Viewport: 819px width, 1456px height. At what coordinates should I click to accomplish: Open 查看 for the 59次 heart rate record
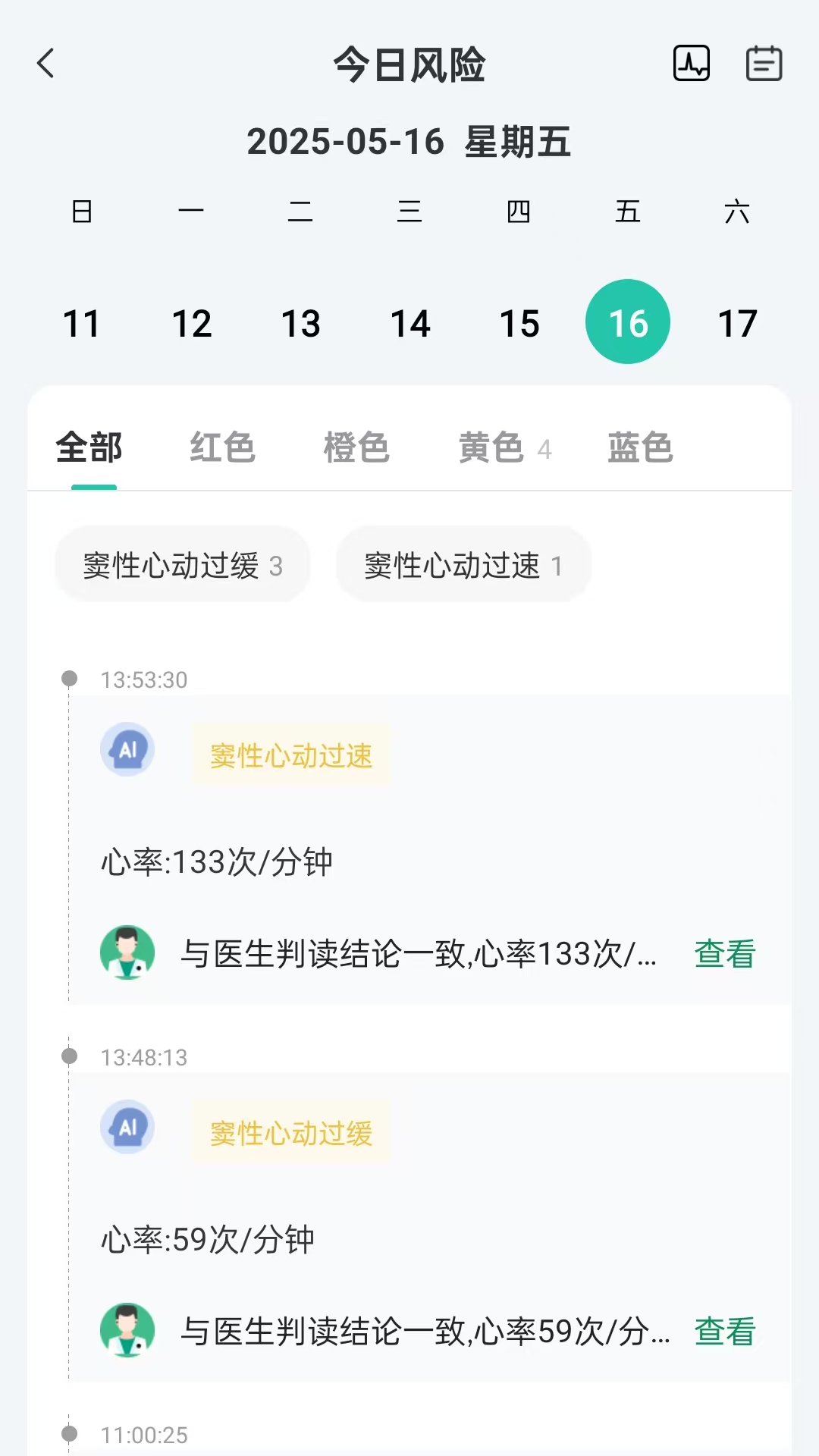723,1331
